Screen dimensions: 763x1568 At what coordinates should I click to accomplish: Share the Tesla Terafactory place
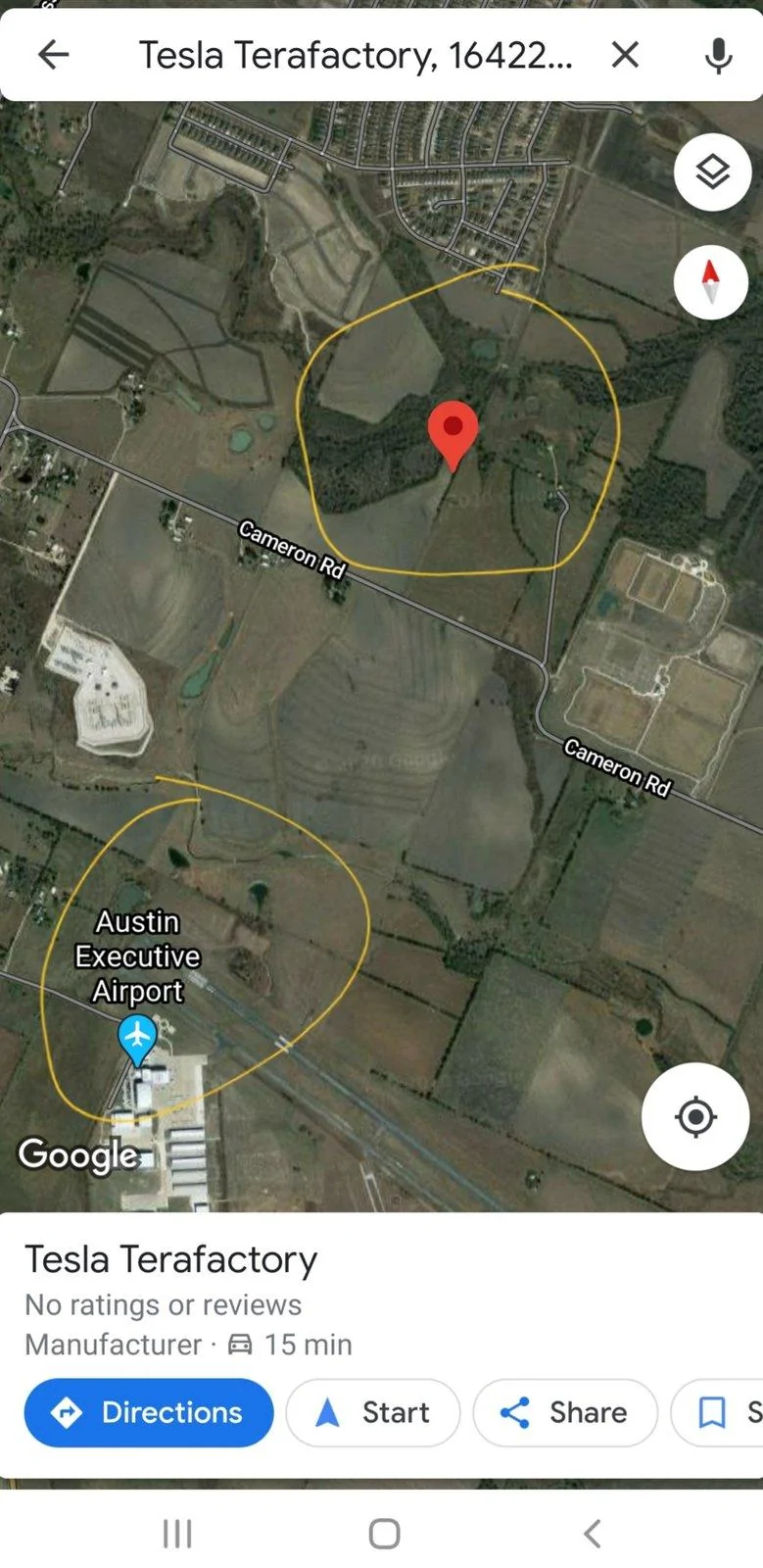(x=564, y=1412)
